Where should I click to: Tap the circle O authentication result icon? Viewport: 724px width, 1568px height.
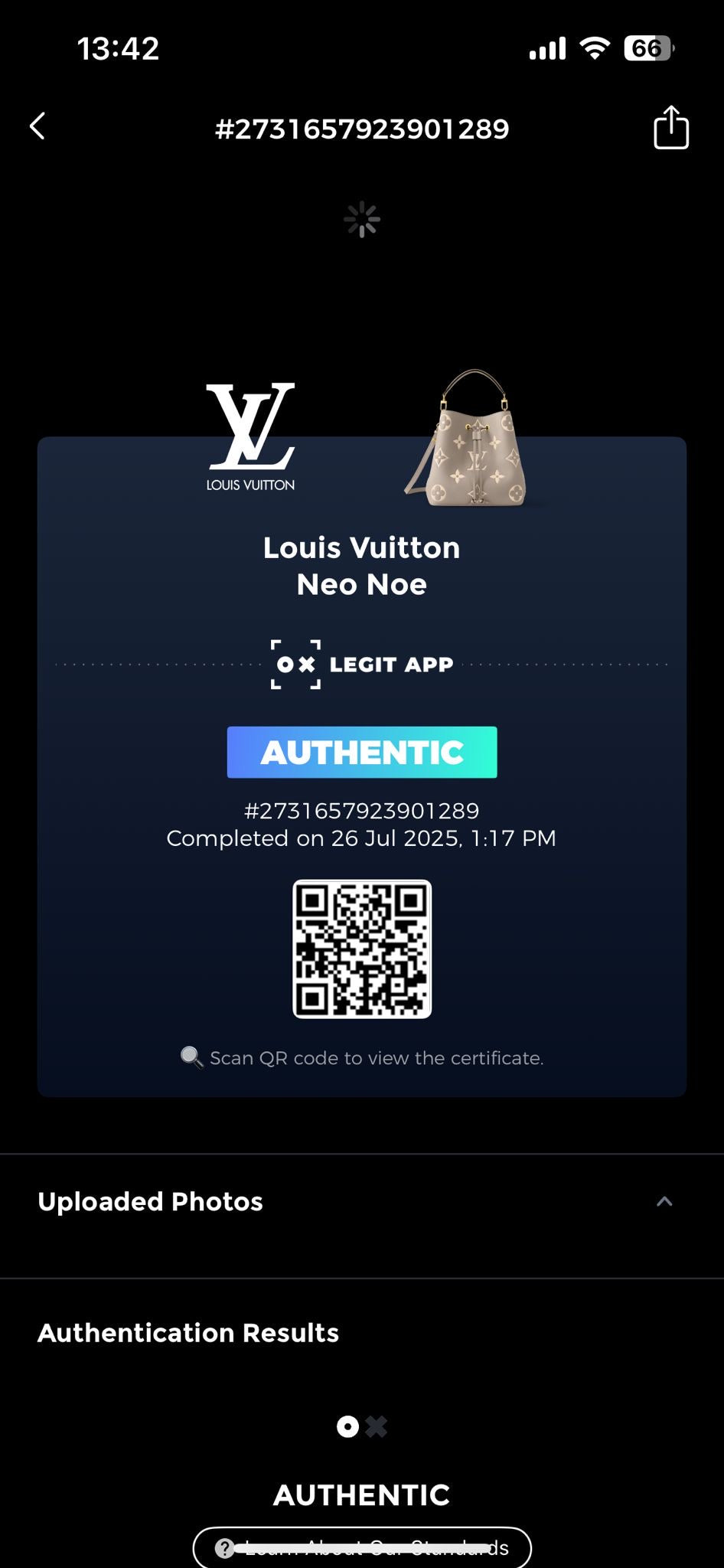[347, 1426]
